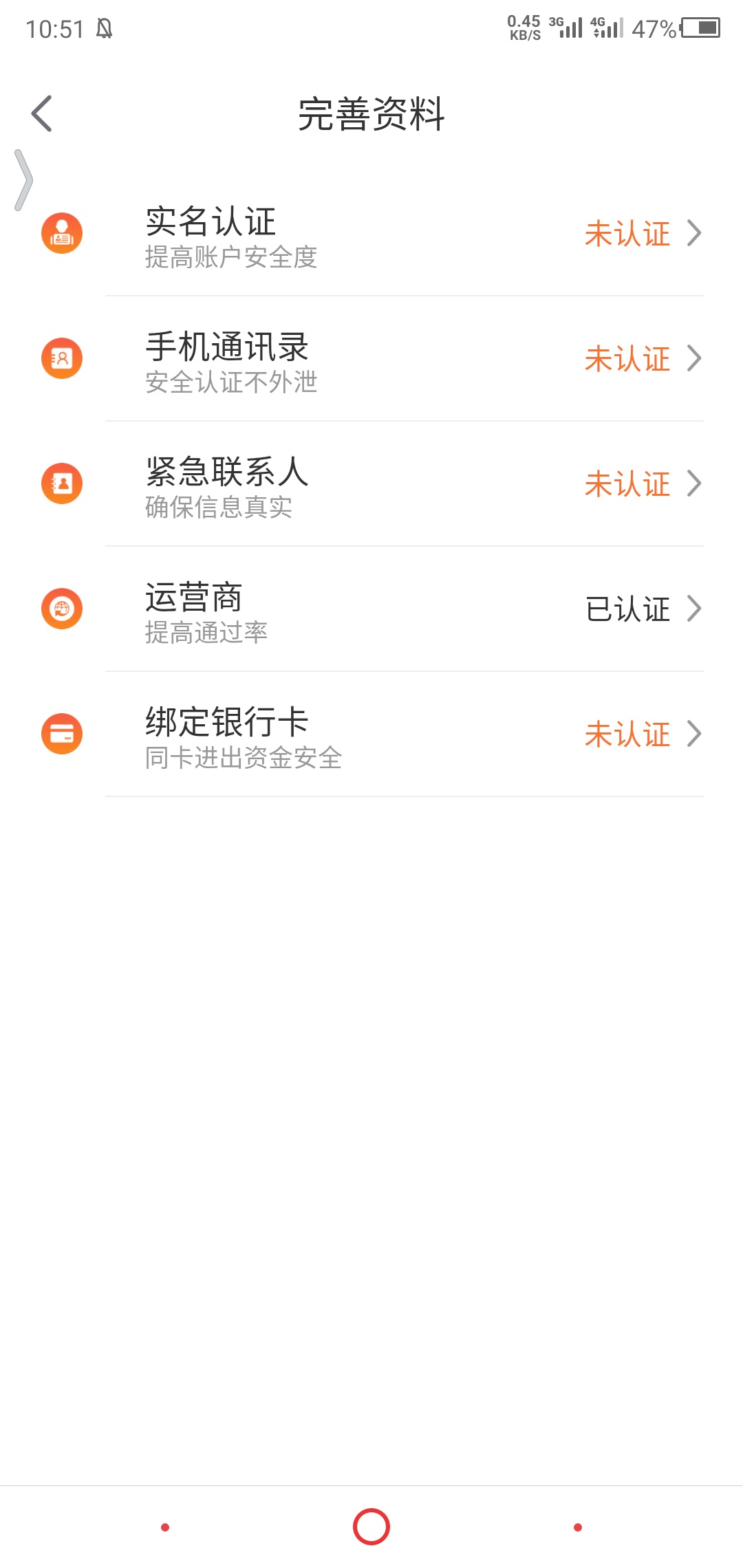Image resolution: width=743 pixels, height=1568 pixels.
Task: Expand the side panel arrow handle
Action: pos(23,180)
